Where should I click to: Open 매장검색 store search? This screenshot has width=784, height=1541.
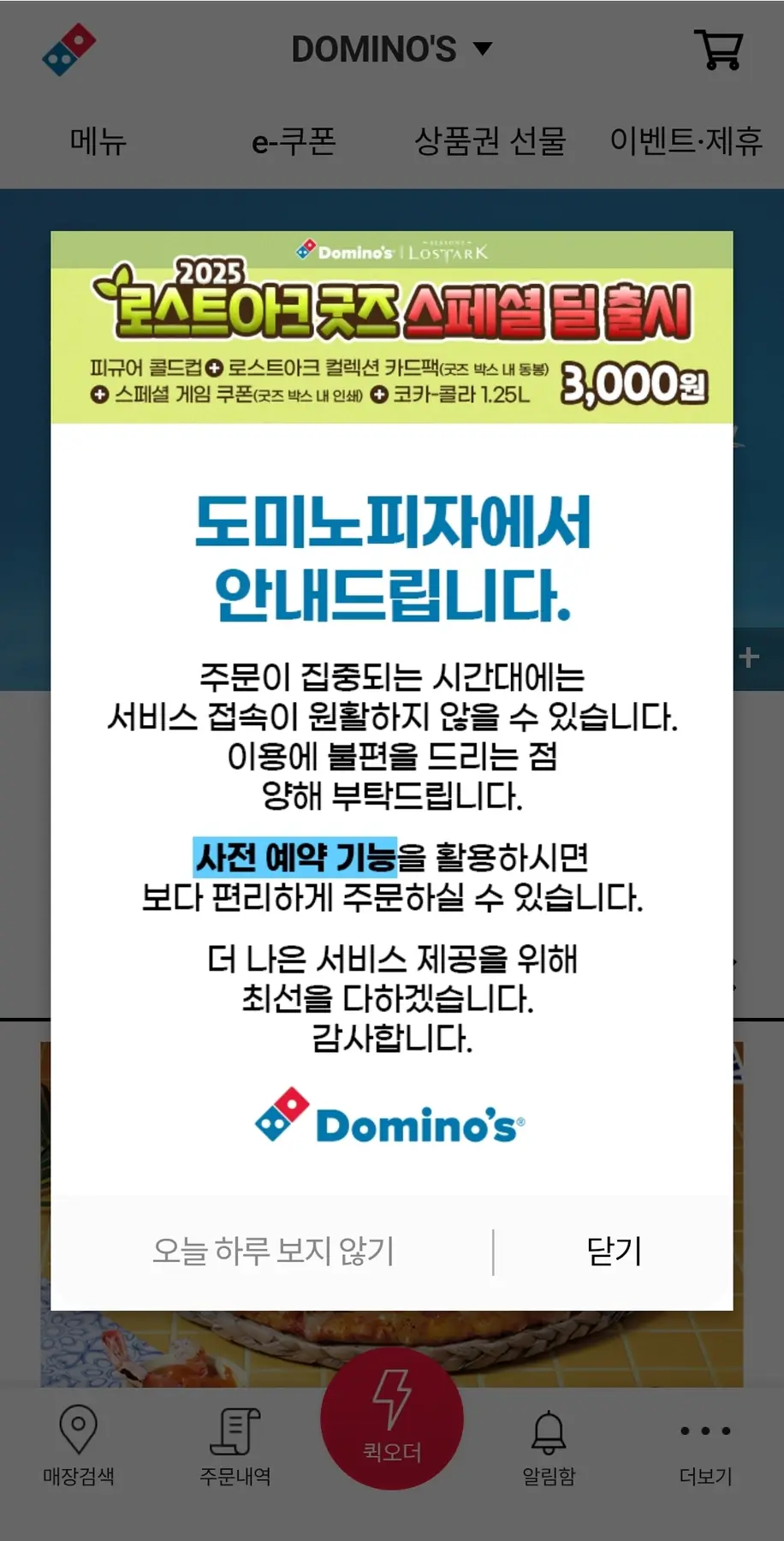pyautogui.click(x=79, y=1445)
